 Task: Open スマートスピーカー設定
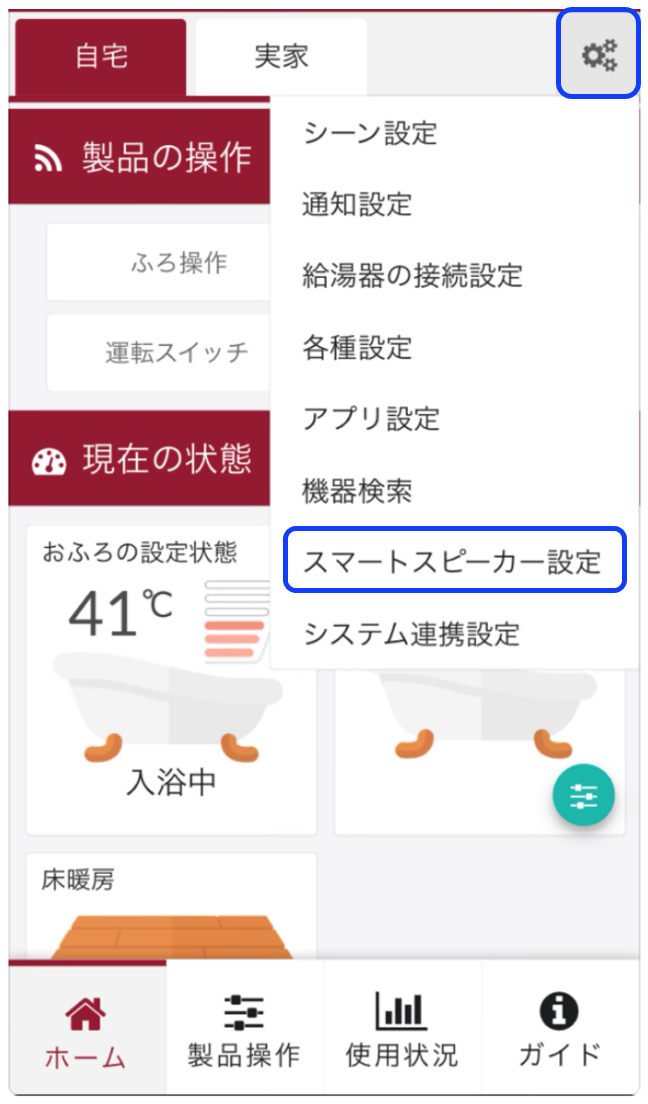coord(454,561)
